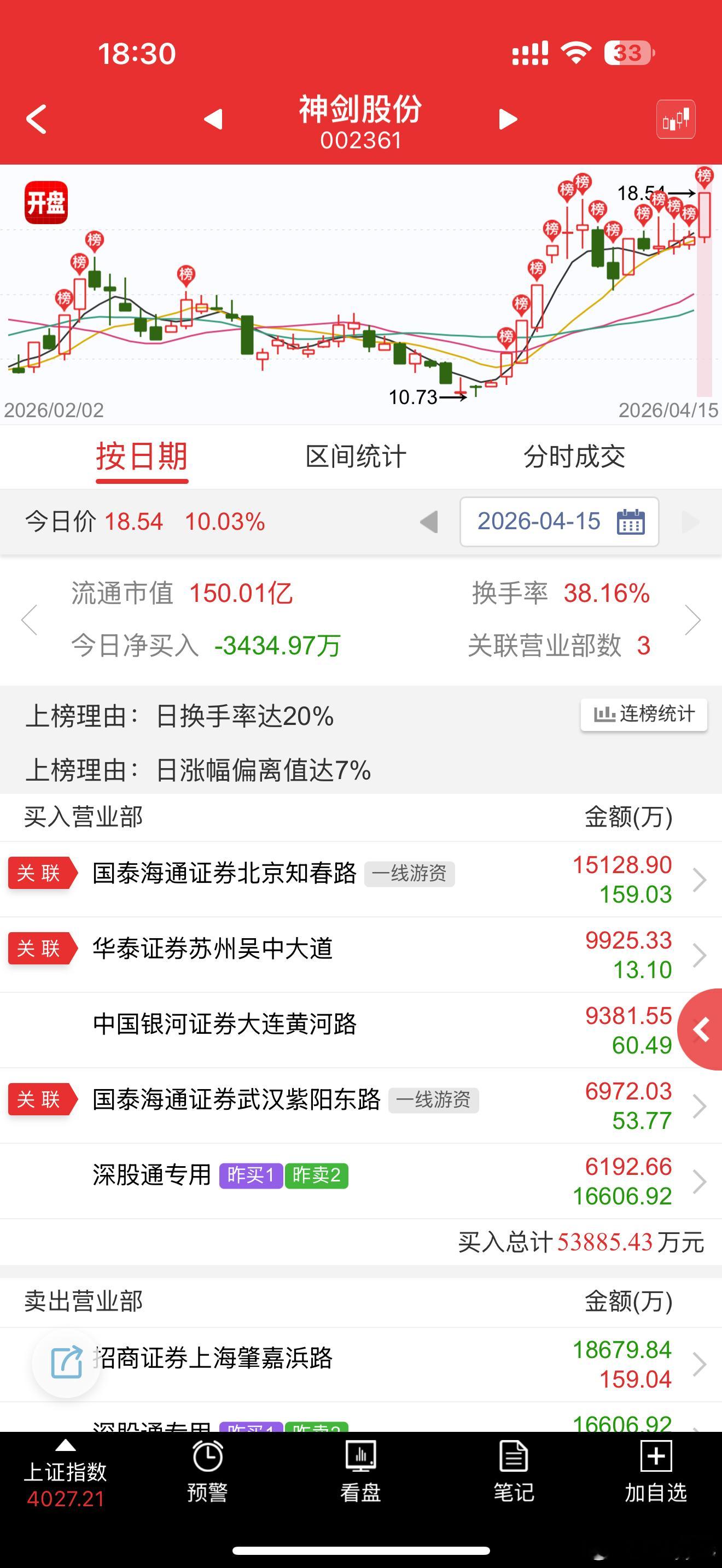Tap the 昨买1 tag on 深股通专用 row
Image resolution: width=722 pixels, height=1568 pixels.
[249, 1175]
